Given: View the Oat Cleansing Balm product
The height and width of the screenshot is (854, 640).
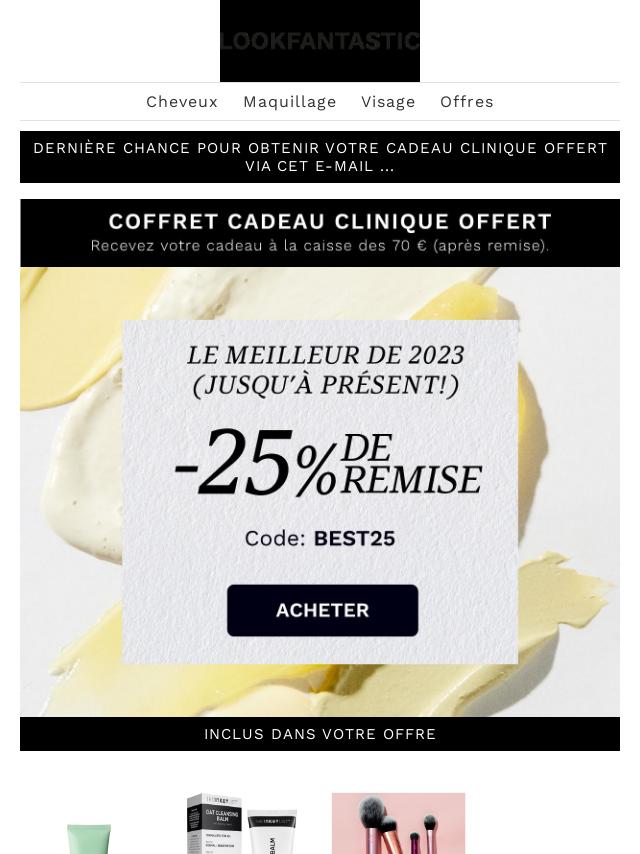Looking at the screenshot, I should click(x=242, y=824).
